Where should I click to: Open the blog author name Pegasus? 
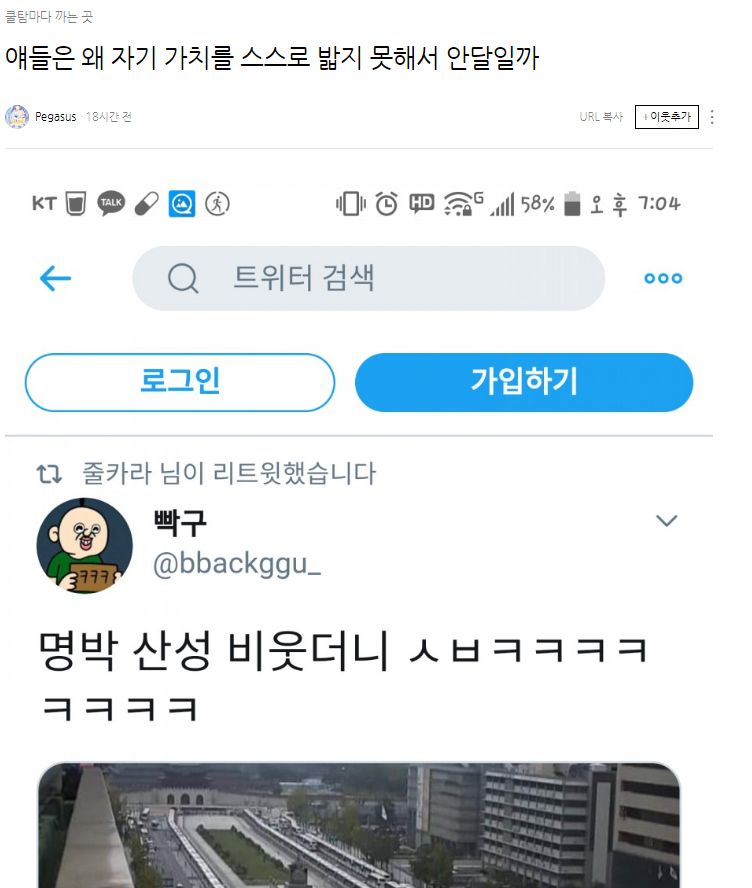55,117
